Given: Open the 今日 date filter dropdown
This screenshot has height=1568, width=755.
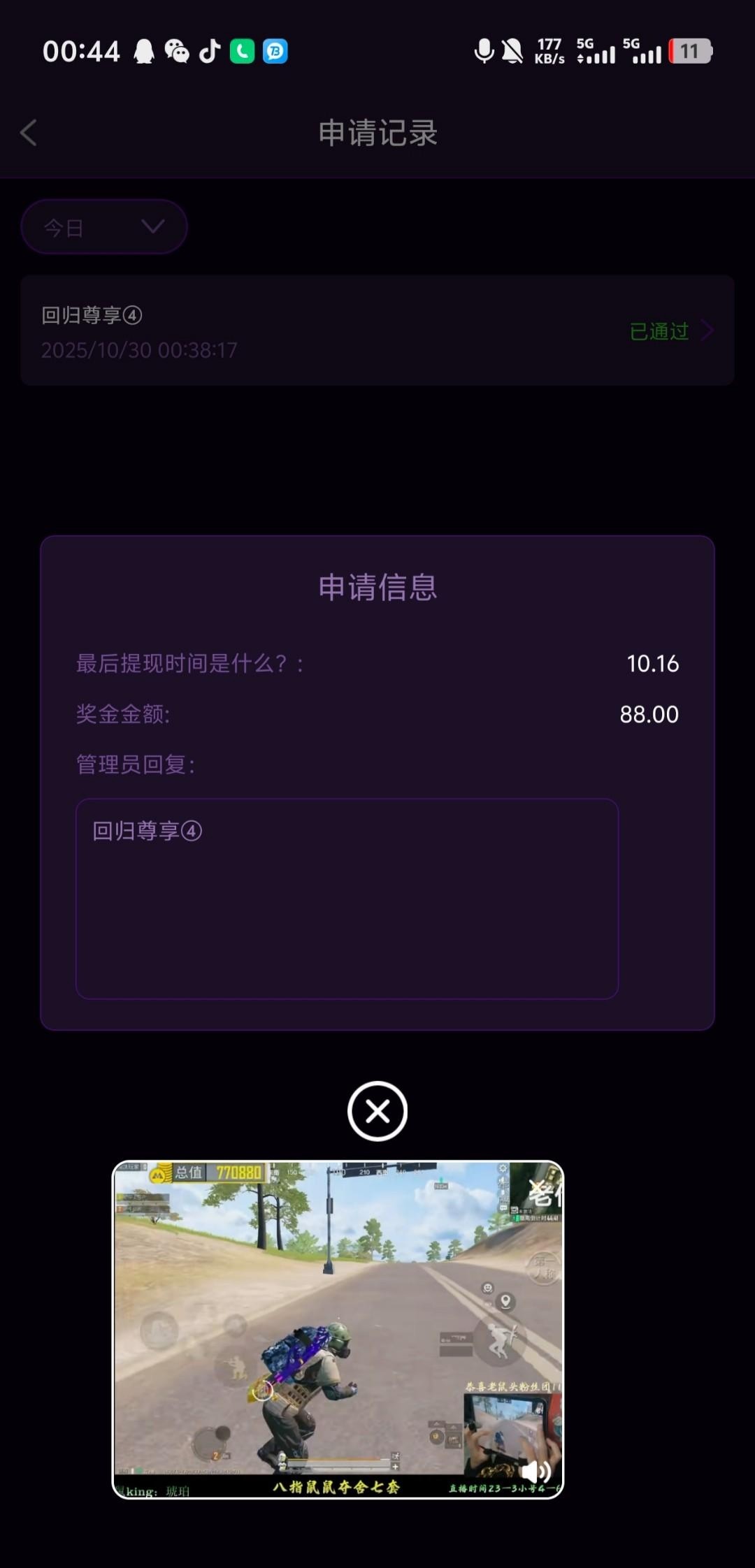Looking at the screenshot, I should click(x=104, y=227).
